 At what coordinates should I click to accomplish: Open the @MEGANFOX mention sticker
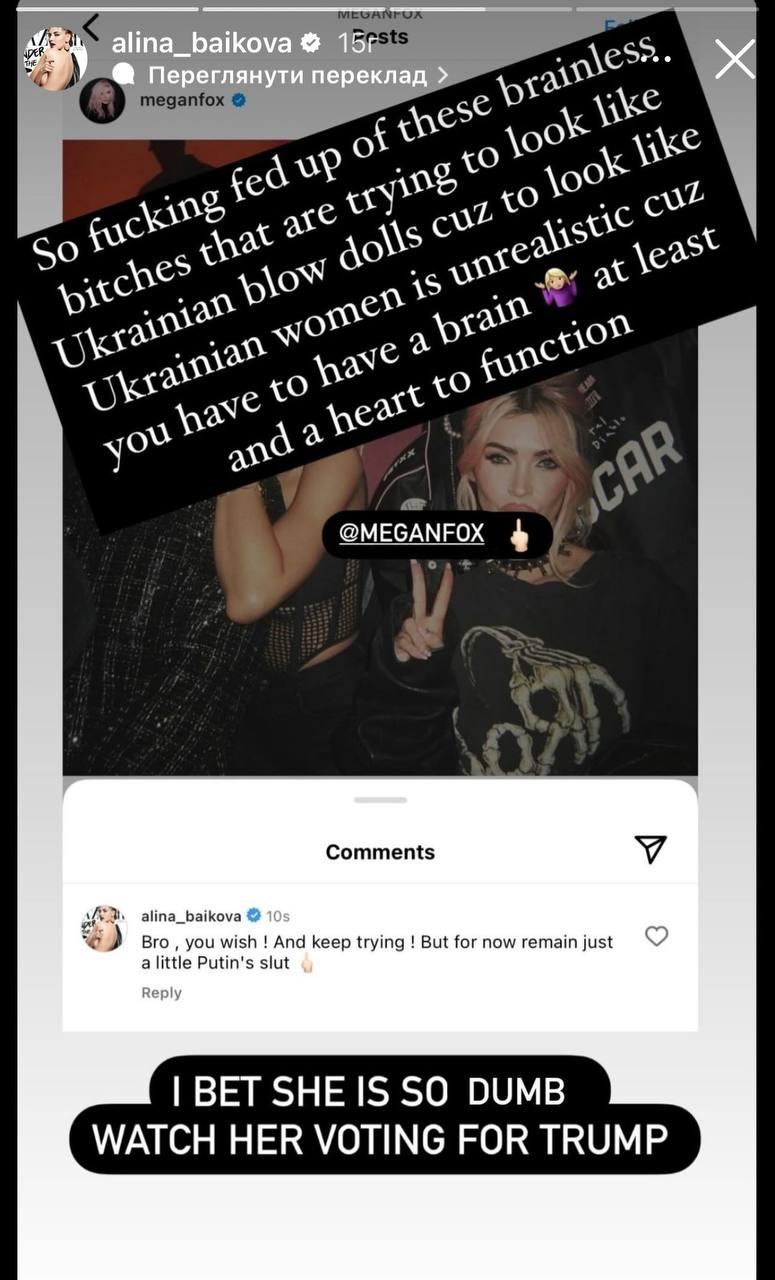click(x=435, y=534)
